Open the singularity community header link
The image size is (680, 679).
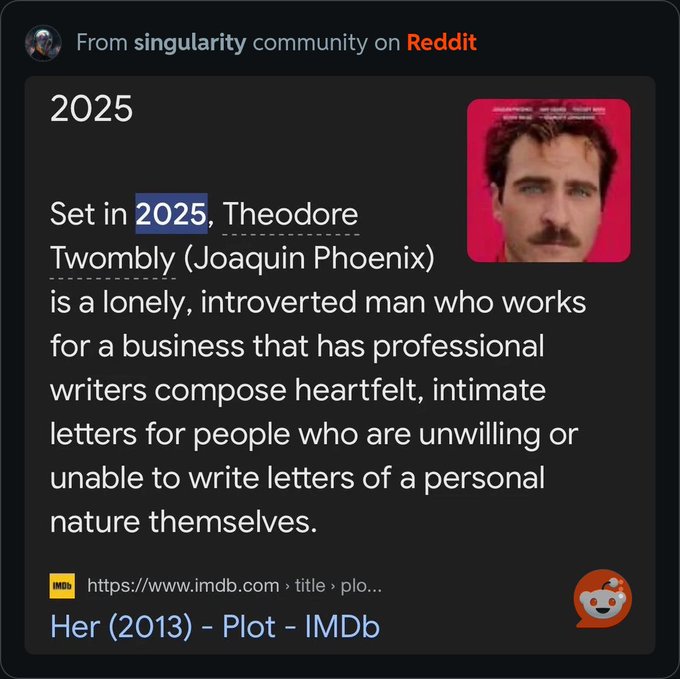[x=190, y=43]
